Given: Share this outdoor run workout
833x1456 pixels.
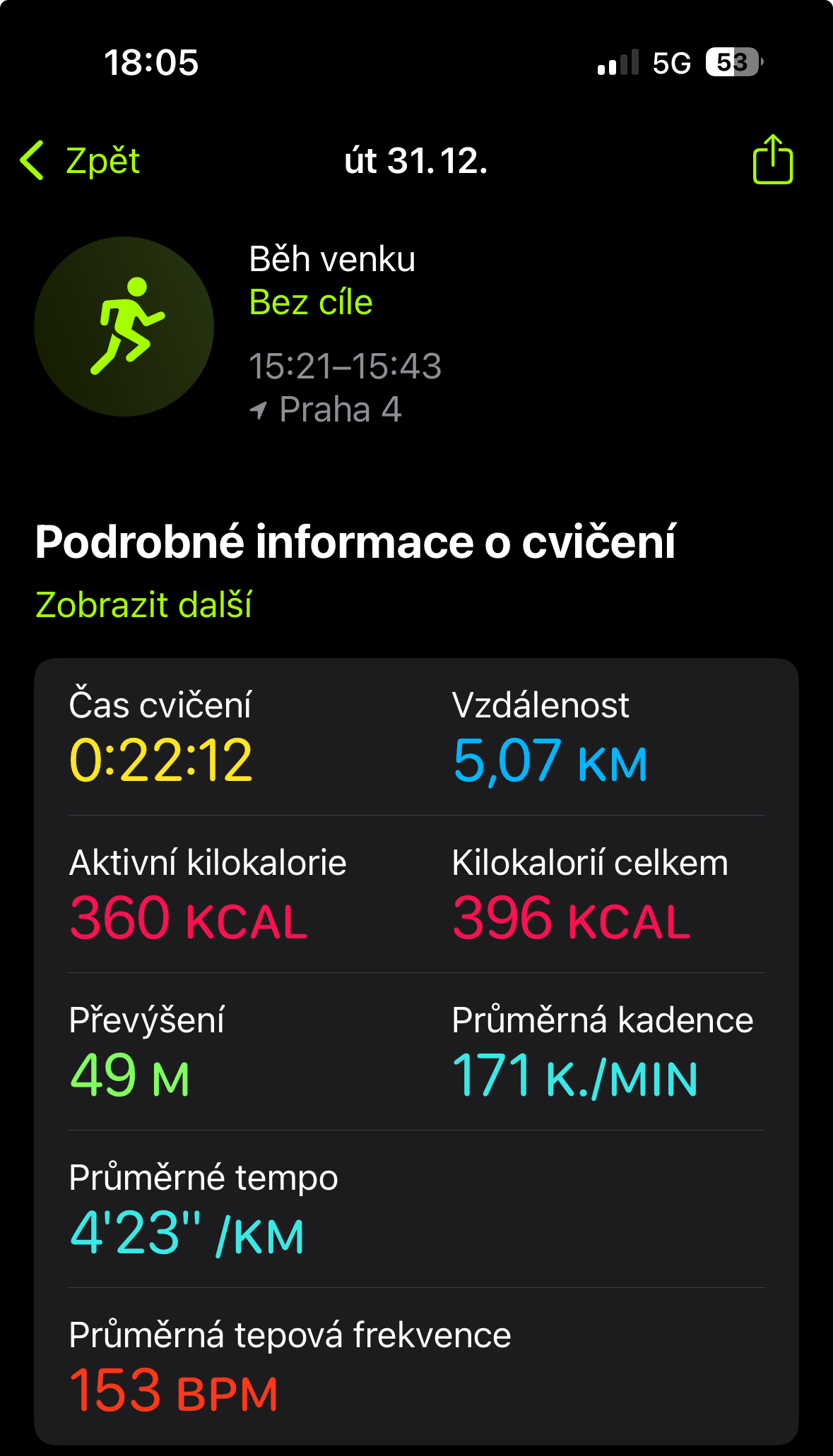Looking at the screenshot, I should tap(772, 160).
